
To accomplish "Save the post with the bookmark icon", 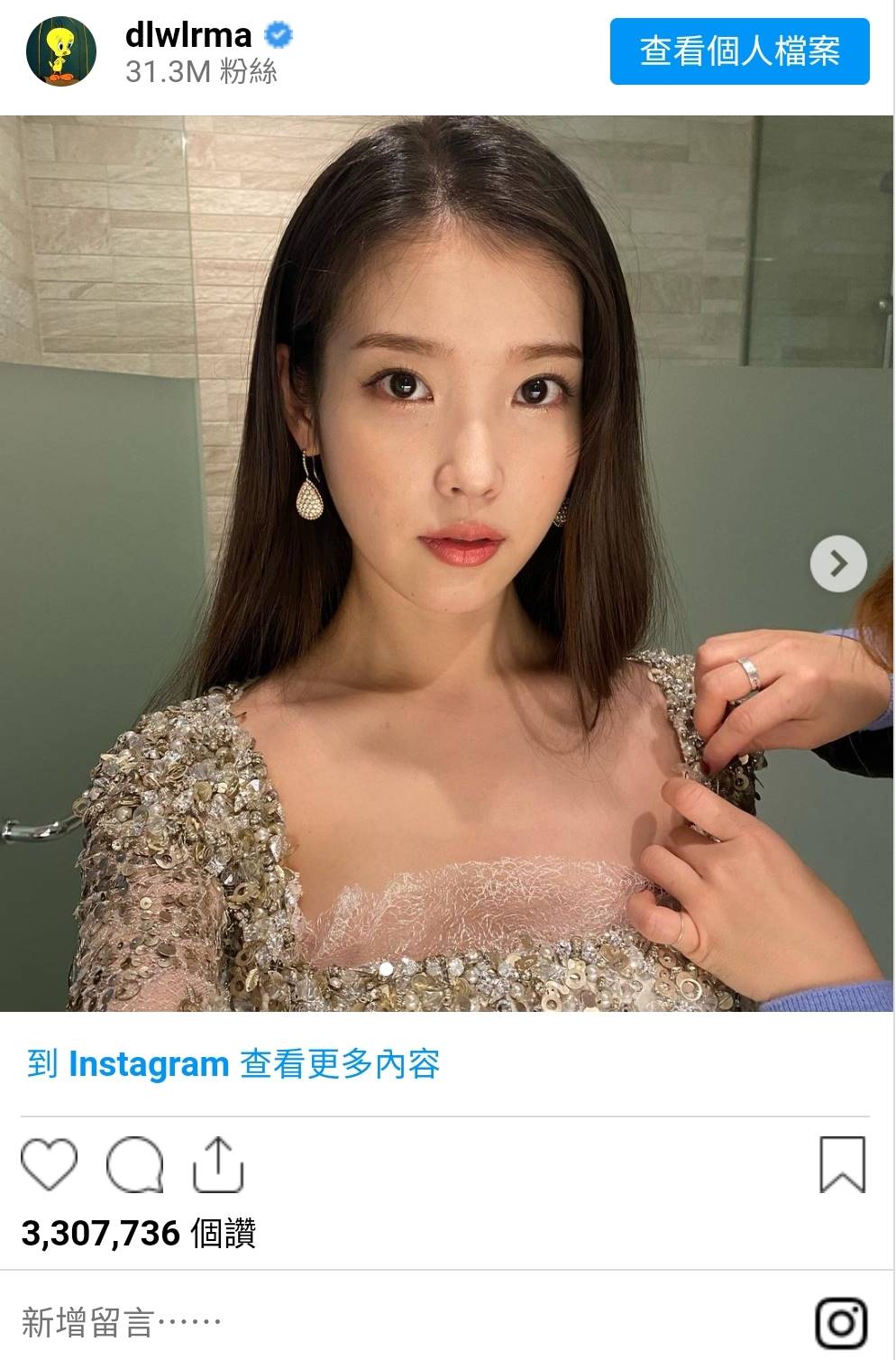I will 842,1164.
